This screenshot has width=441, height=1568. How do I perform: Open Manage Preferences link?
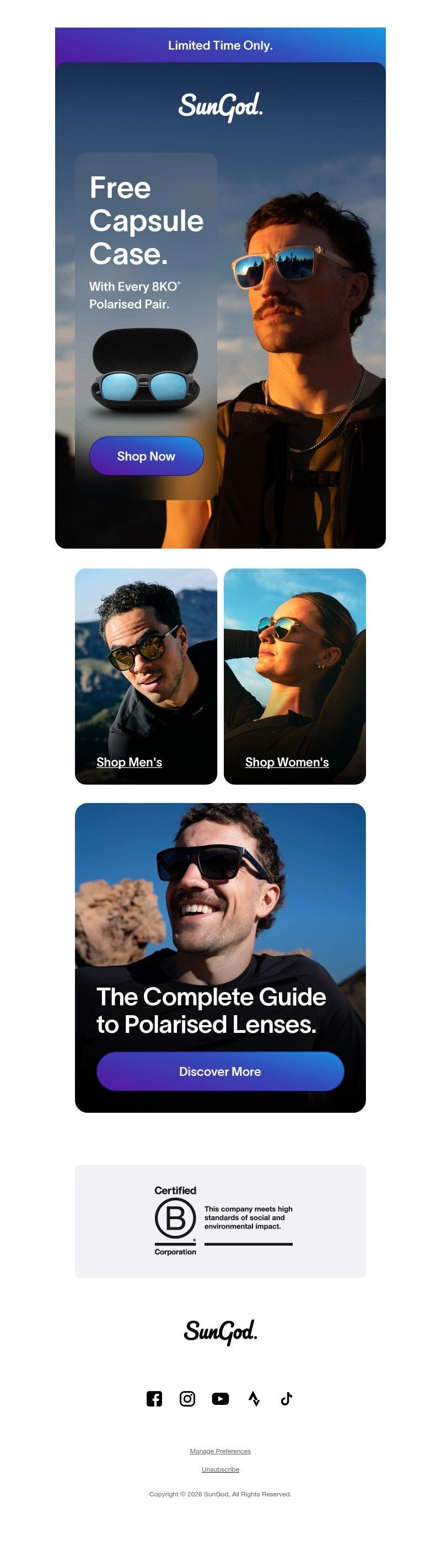220,1451
